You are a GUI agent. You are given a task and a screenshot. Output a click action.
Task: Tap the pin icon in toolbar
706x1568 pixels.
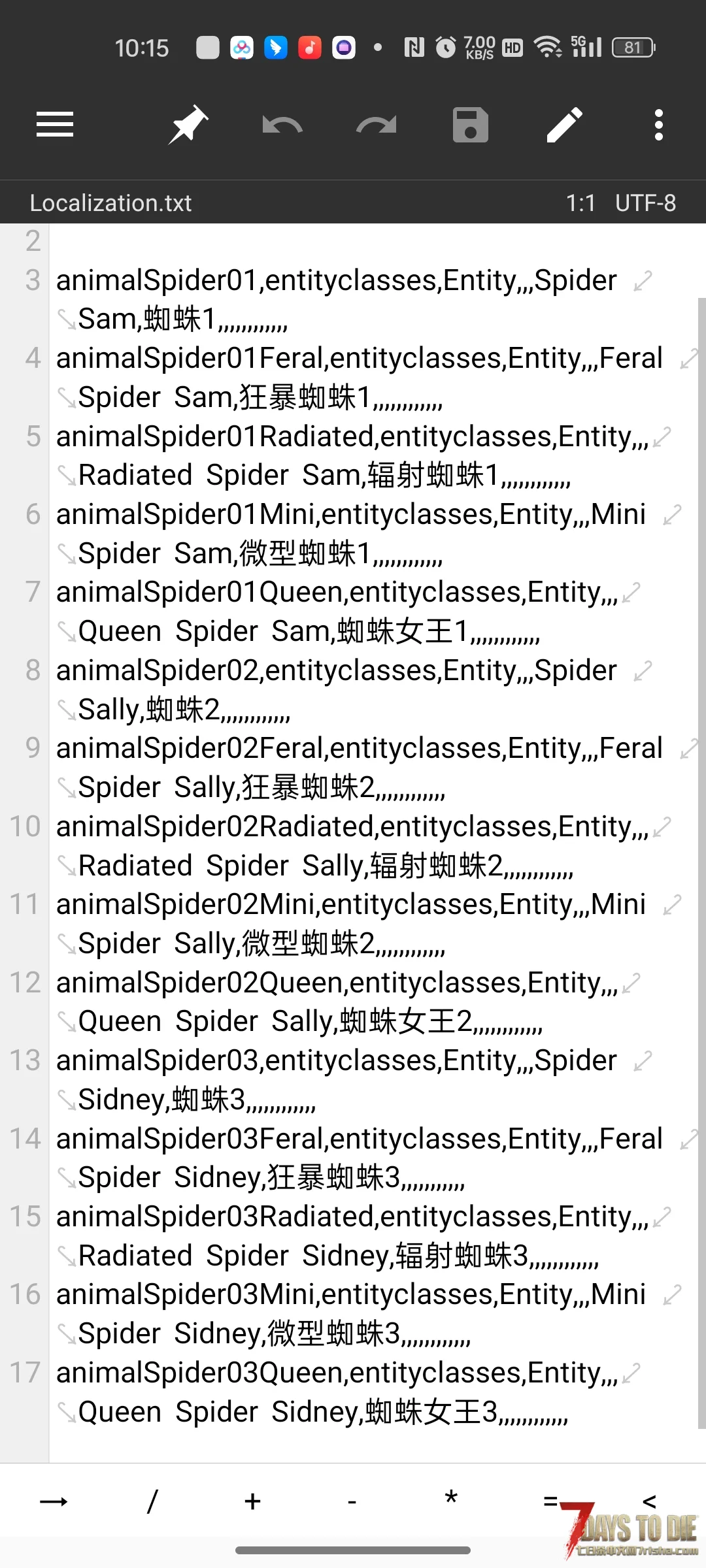pos(188,124)
